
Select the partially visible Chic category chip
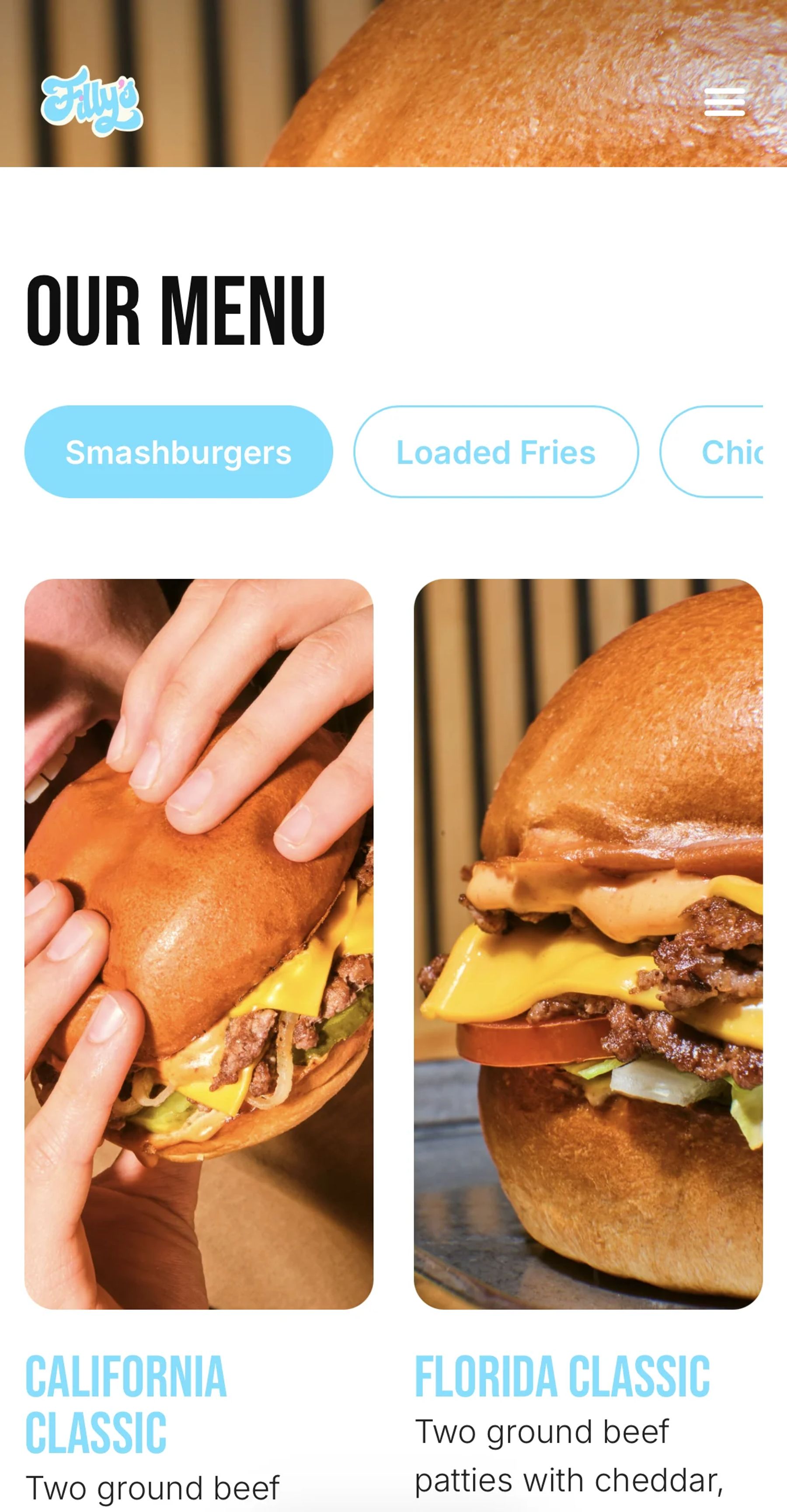coord(711,452)
